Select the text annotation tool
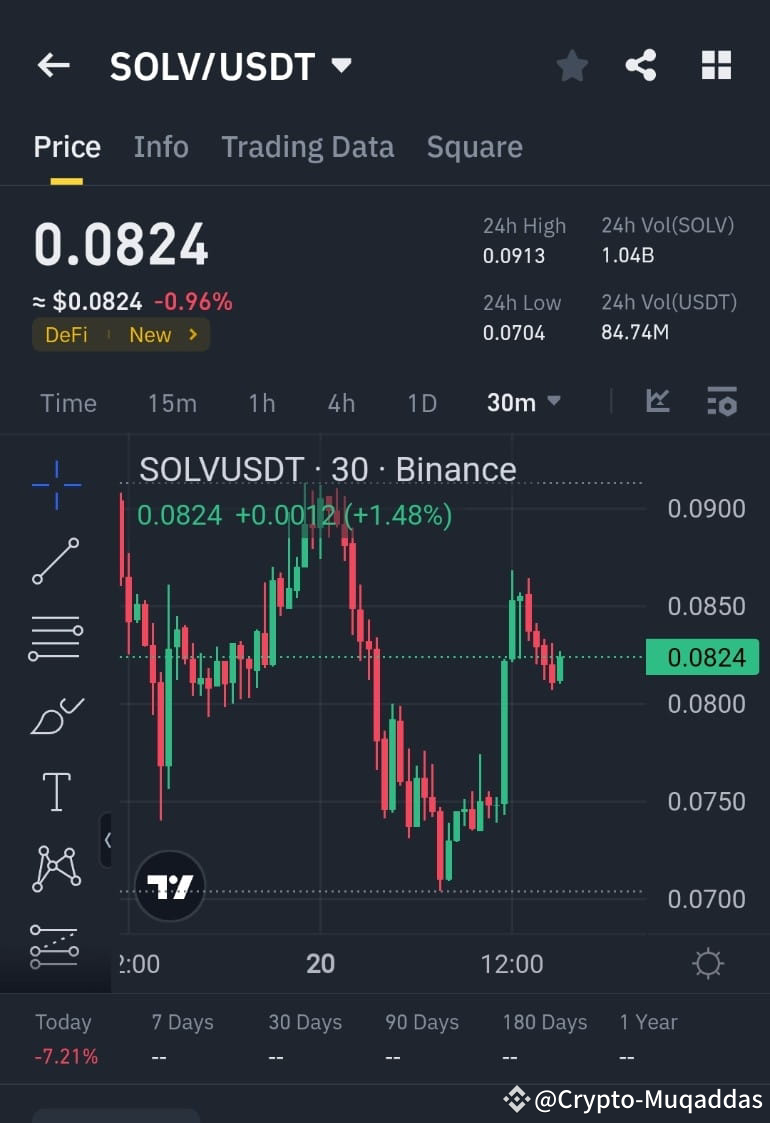Viewport: 770px width, 1123px height. (56, 790)
